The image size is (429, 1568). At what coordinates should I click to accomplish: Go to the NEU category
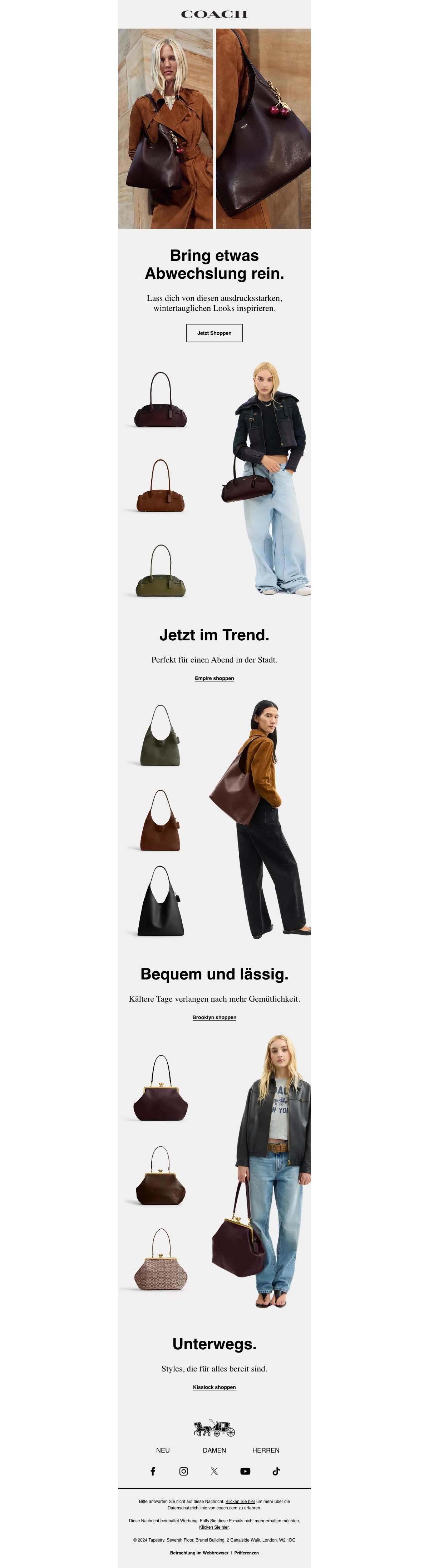[163, 1450]
